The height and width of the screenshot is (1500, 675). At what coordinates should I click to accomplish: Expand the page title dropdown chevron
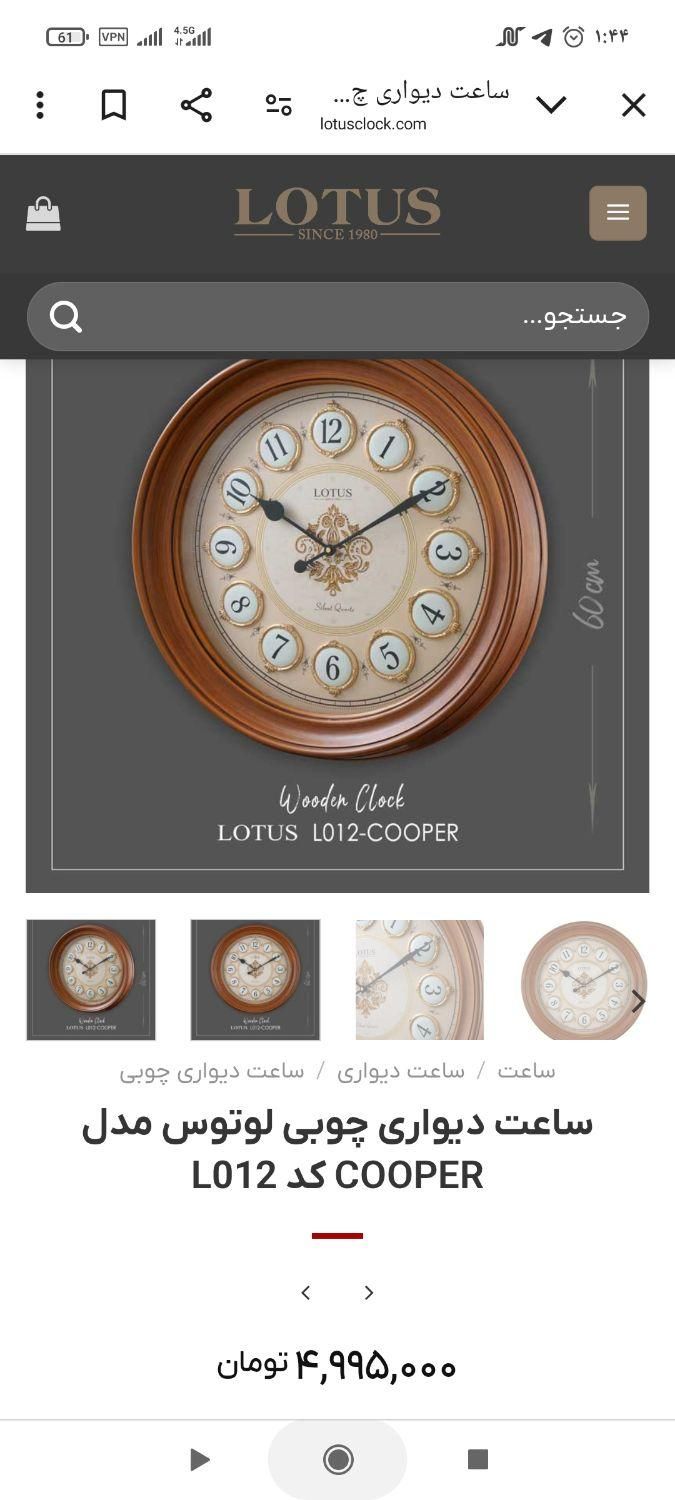(551, 105)
